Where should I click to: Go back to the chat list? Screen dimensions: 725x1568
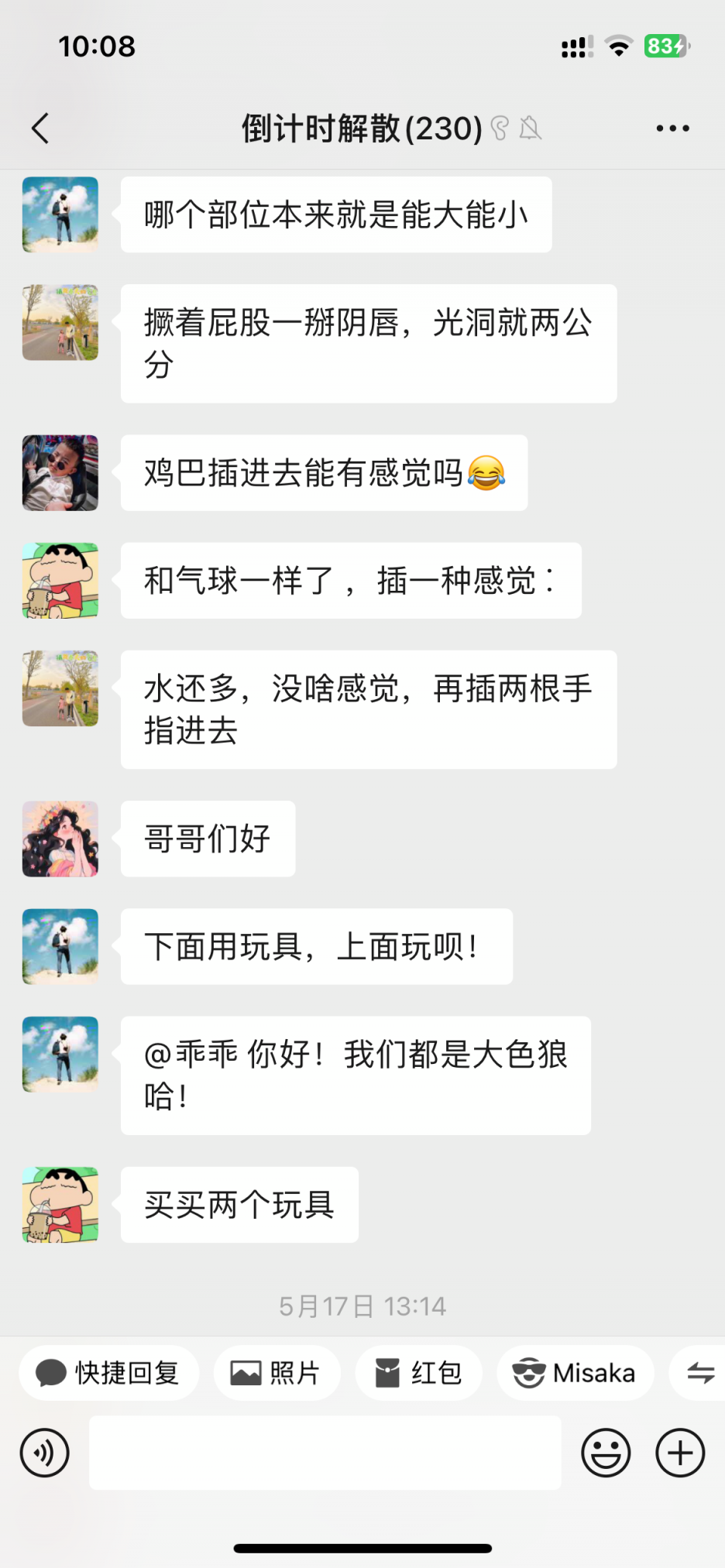point(40,129)
